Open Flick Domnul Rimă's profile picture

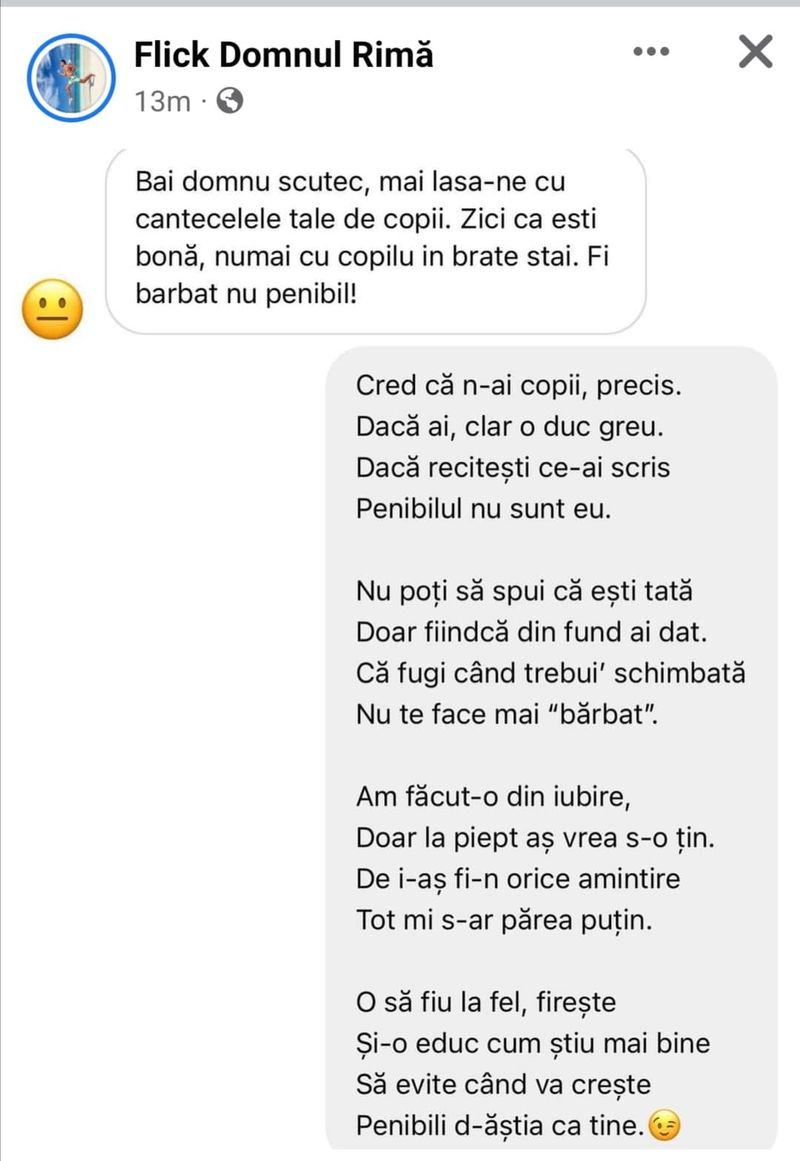(70, 78)
